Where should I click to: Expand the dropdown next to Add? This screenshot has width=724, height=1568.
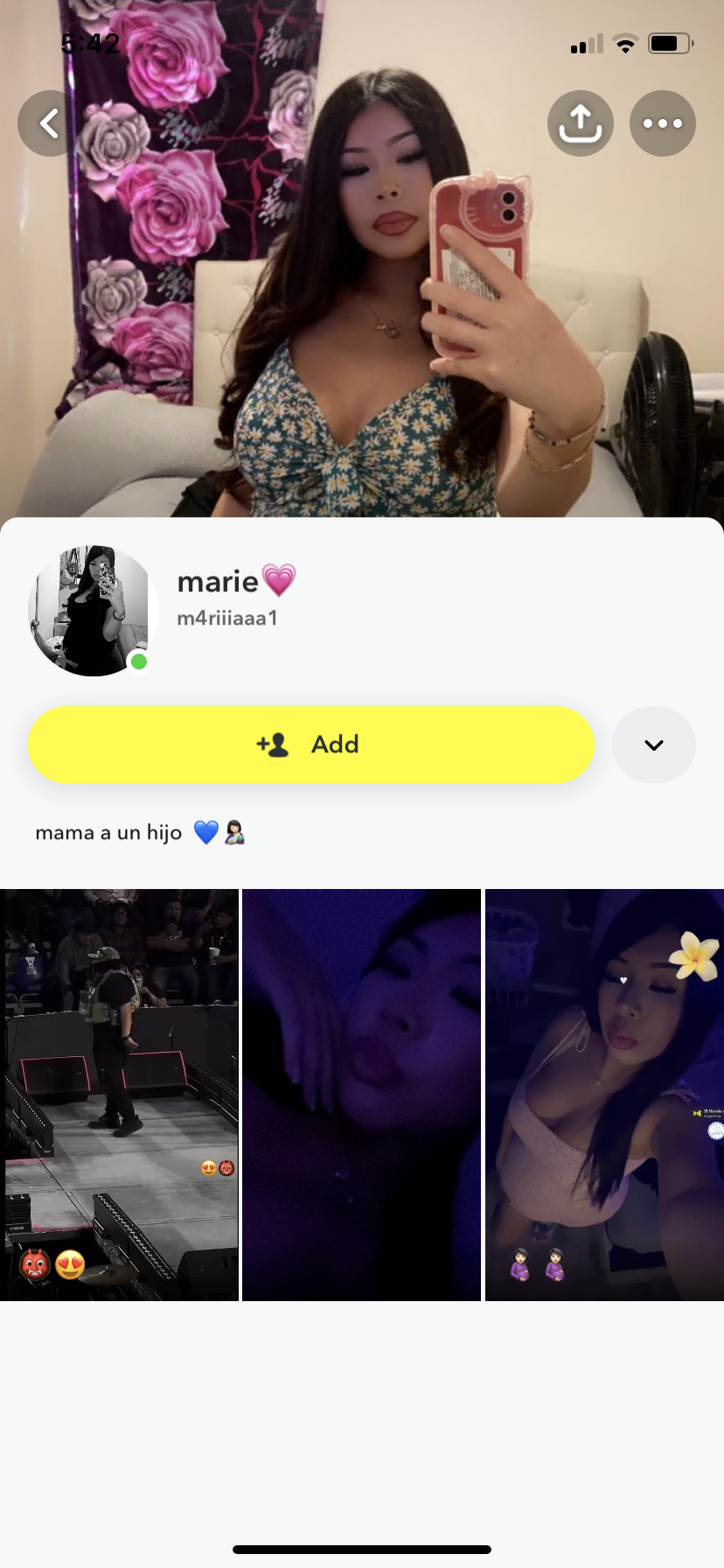[x=654, y=745]
